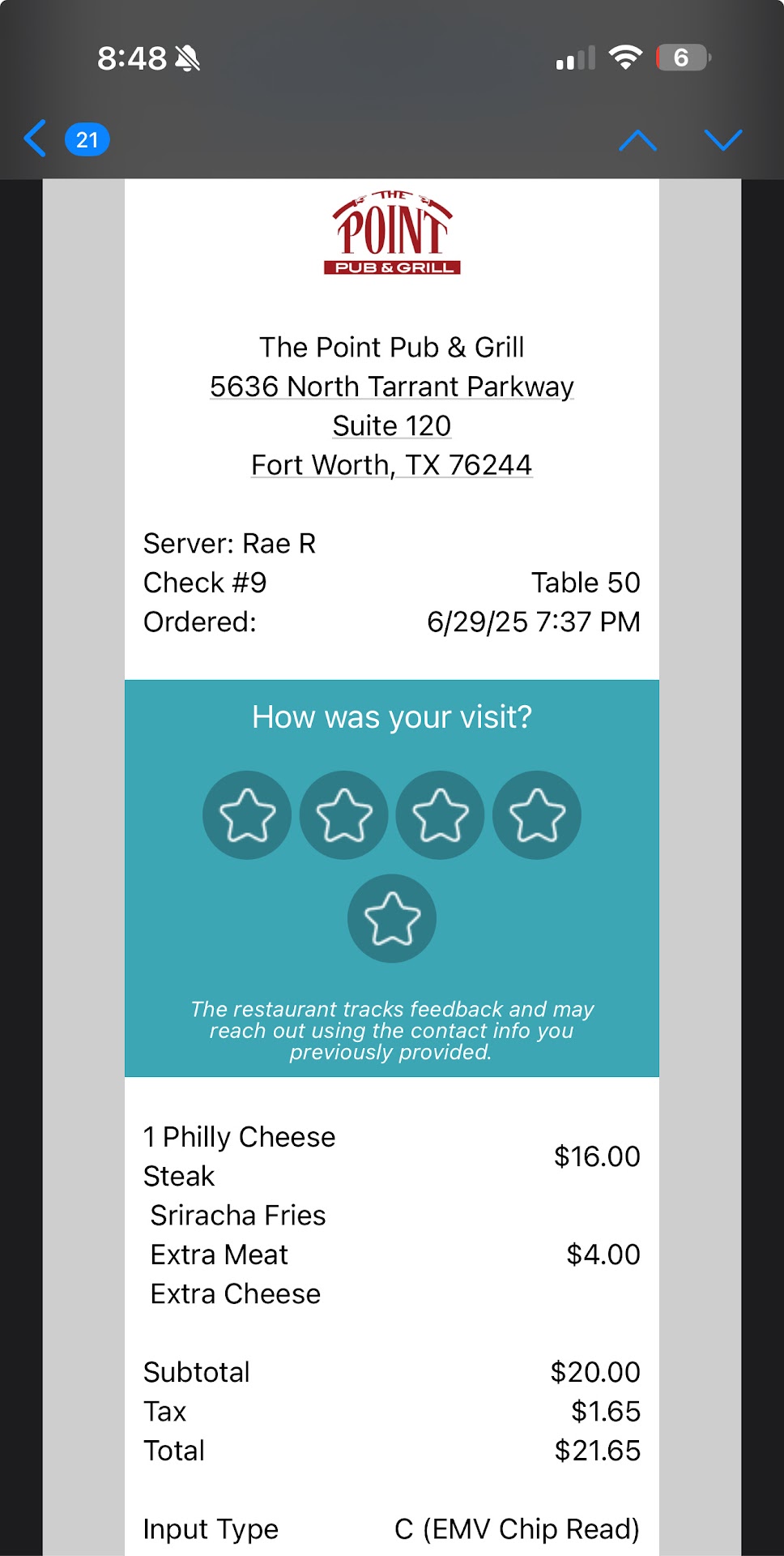Rate the visit four stars

(x=537, y=814)
